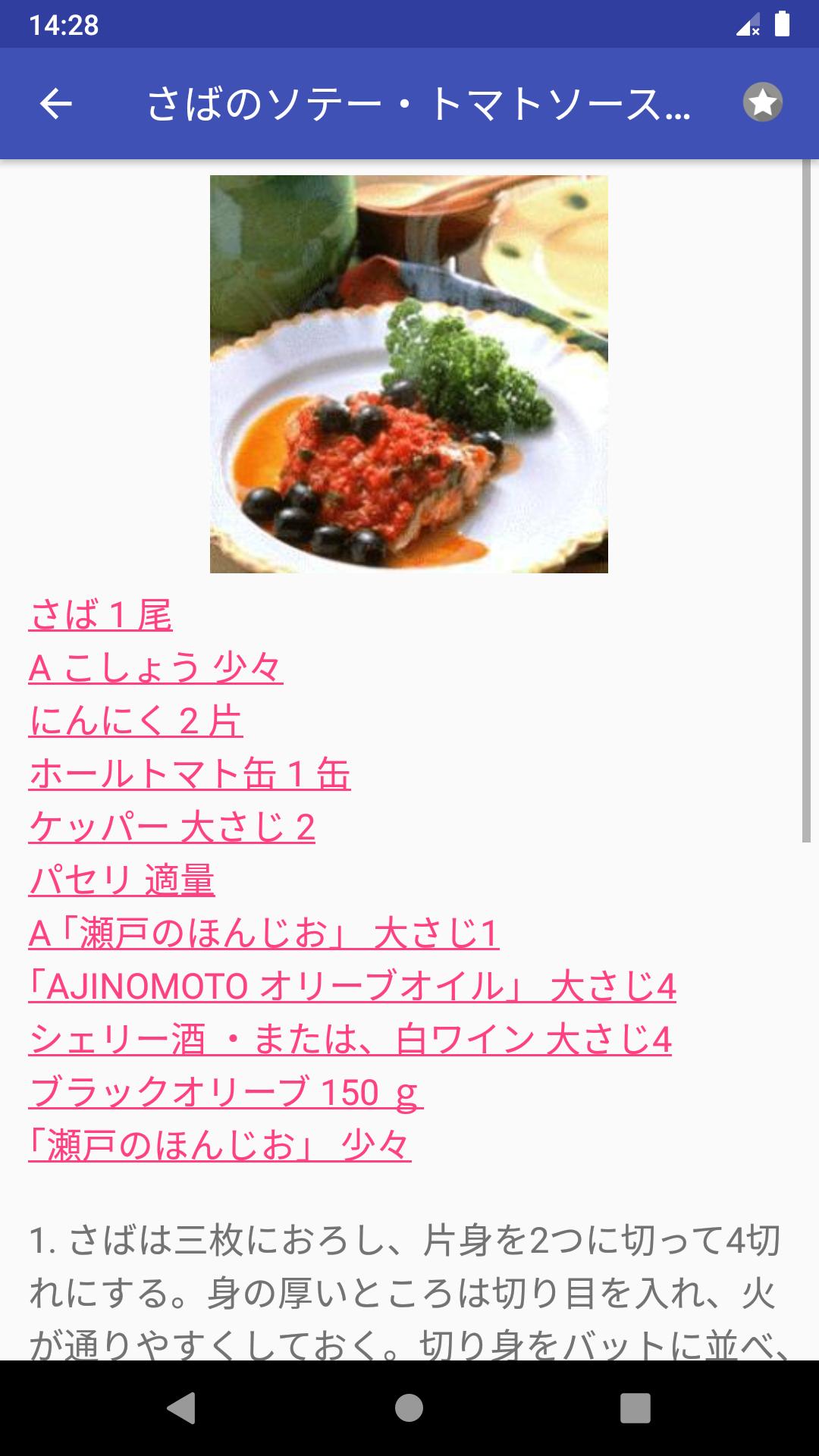This screenshot has width=819, height=1456.
Task: Tap the パセリ 適量 ingredient link
Action: pyautogui.click(x=122, y=880)
